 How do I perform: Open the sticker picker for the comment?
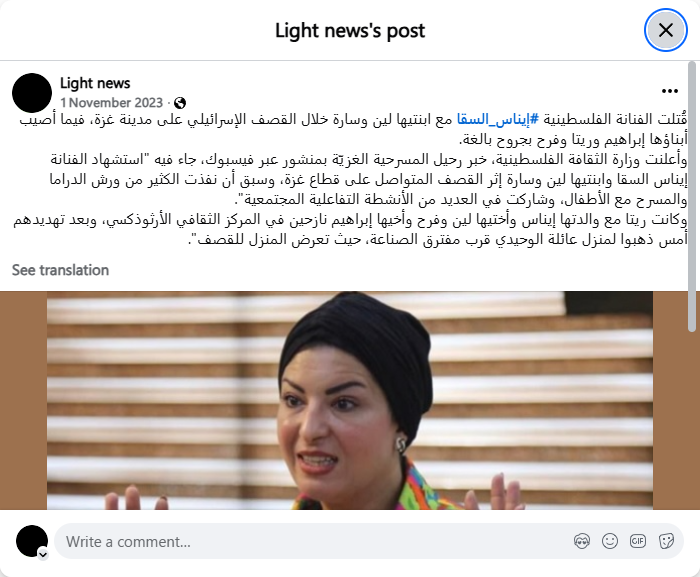tap(666, 542)
